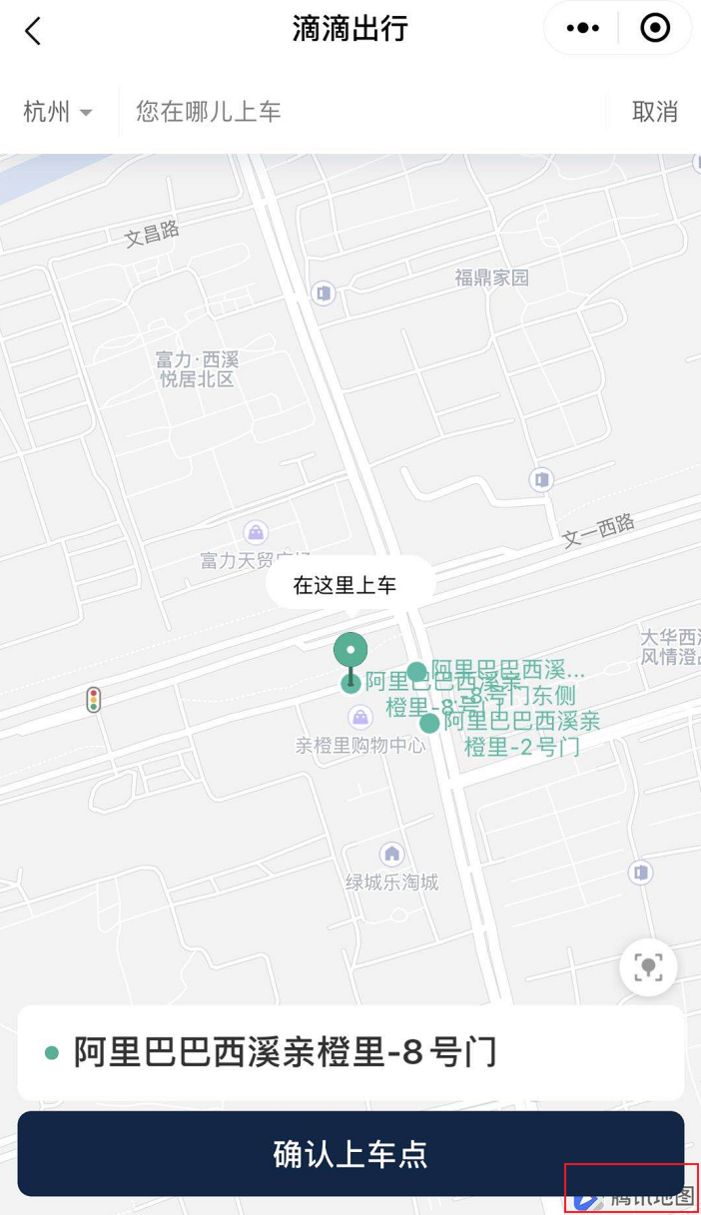Confirm pickup with 确认上车点 button
The width and height of the screenshot is (701, 1215).
pos(350,1153)
